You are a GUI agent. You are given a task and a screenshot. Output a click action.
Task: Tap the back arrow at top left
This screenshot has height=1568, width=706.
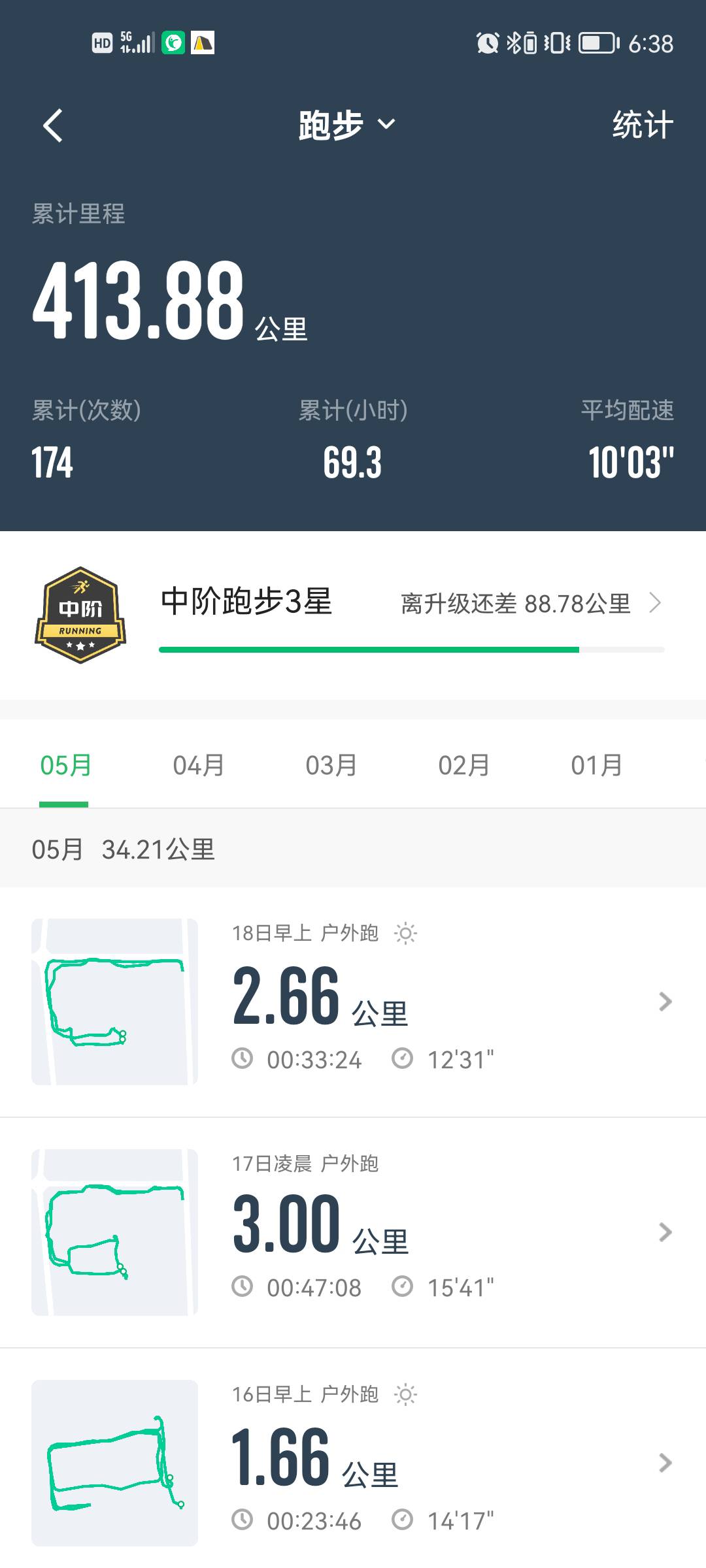coord(52,123)
